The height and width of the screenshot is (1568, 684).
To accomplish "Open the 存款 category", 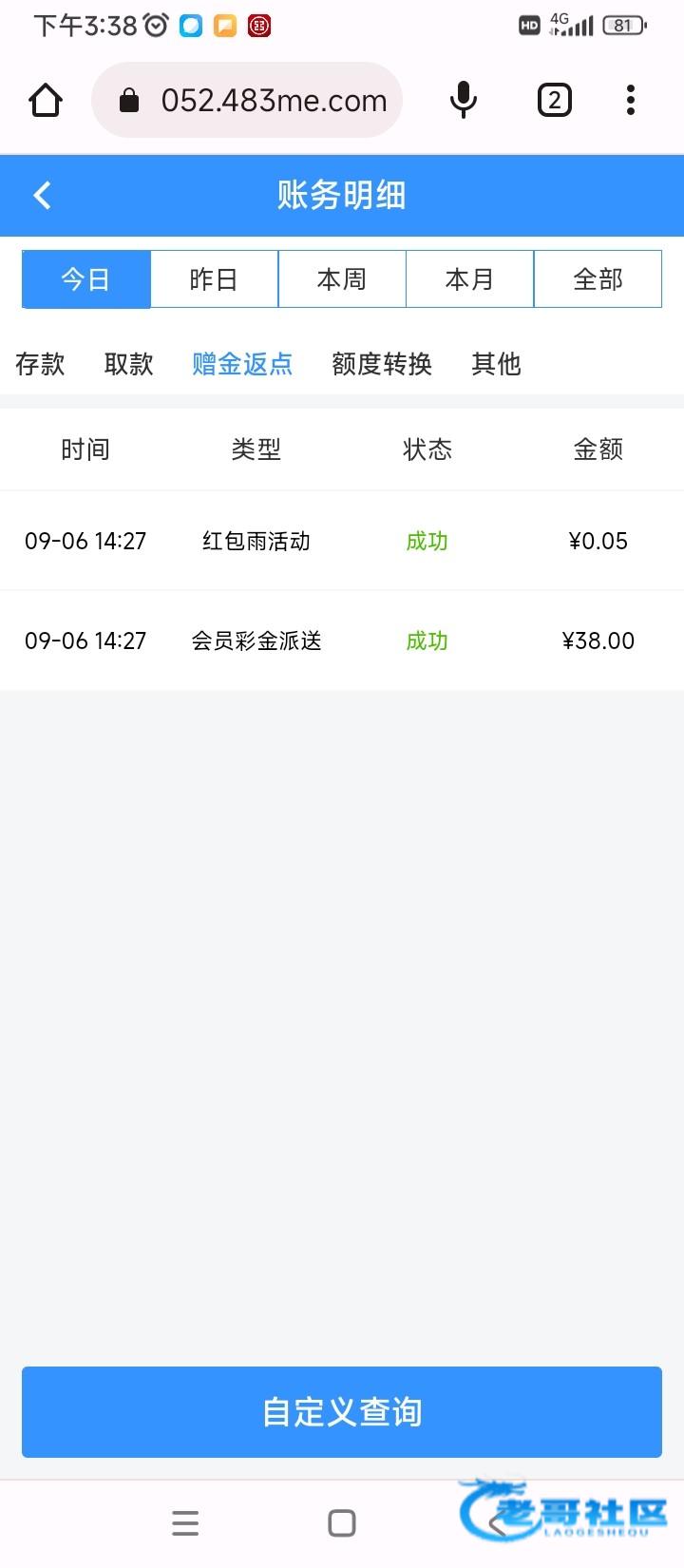I will point(40,364).
